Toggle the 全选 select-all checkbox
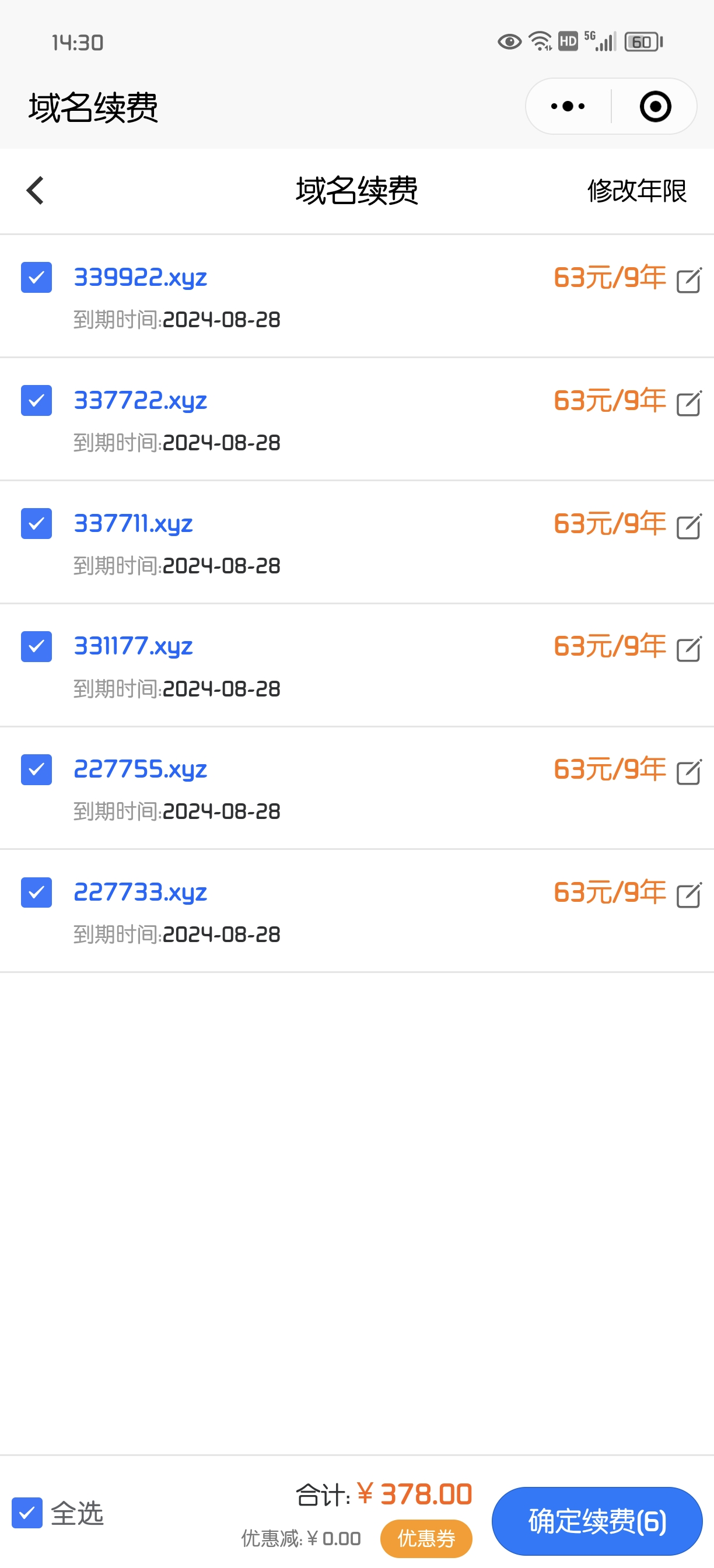 tap(27, 1513)
